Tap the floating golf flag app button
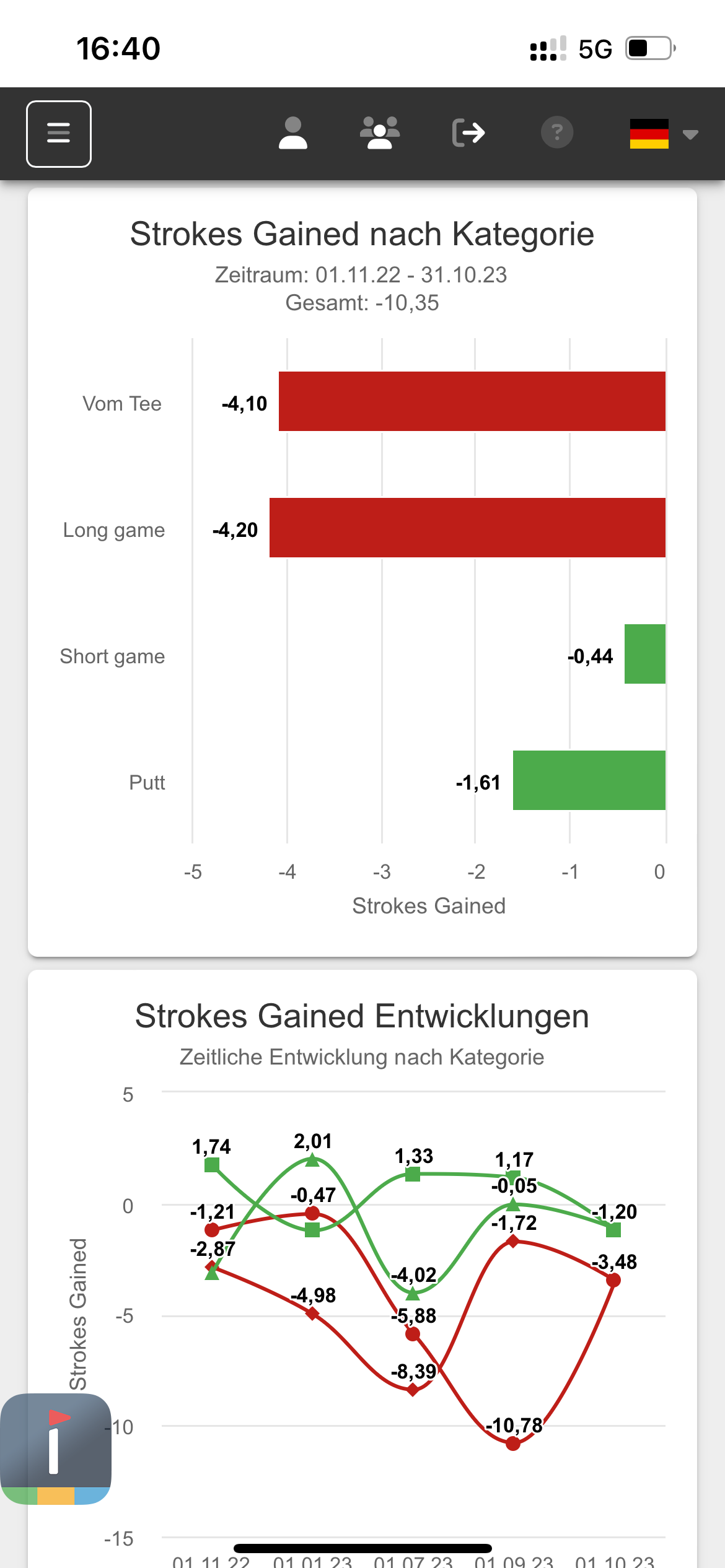Viewport: 725px width, 1568px height. pos(56,1448)
